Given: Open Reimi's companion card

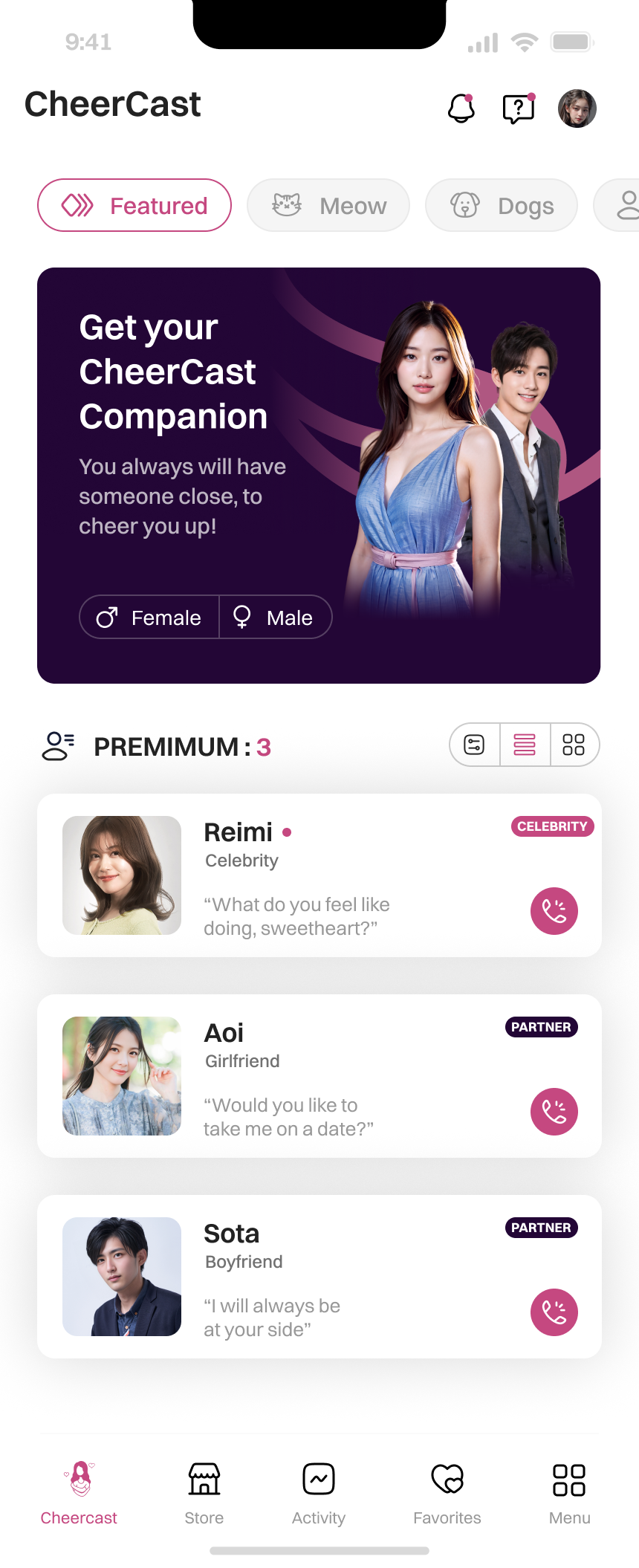Looking at the screenshot, I should coord(319,875).
